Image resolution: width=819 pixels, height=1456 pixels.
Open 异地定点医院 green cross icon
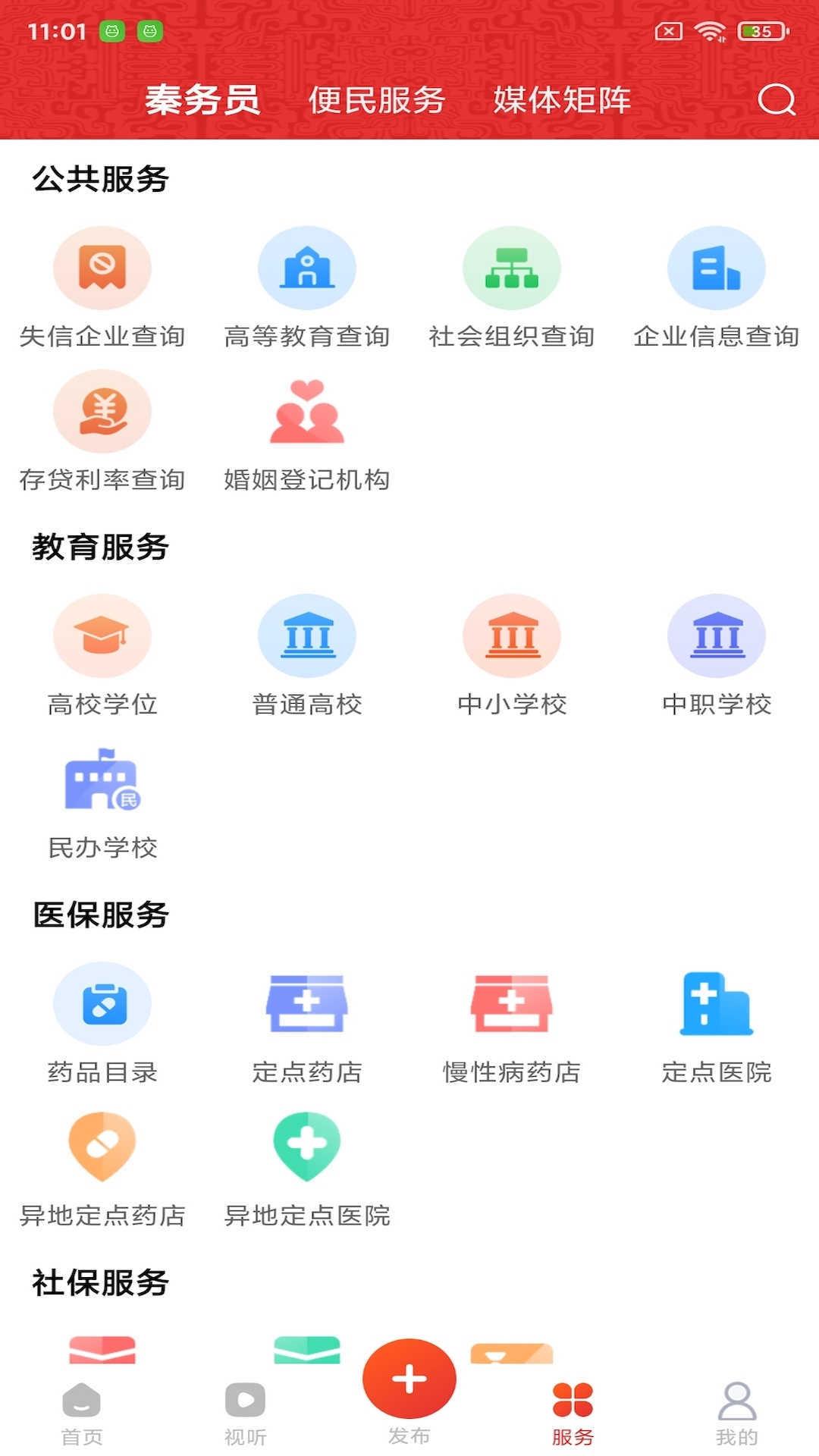(307, 1147)
